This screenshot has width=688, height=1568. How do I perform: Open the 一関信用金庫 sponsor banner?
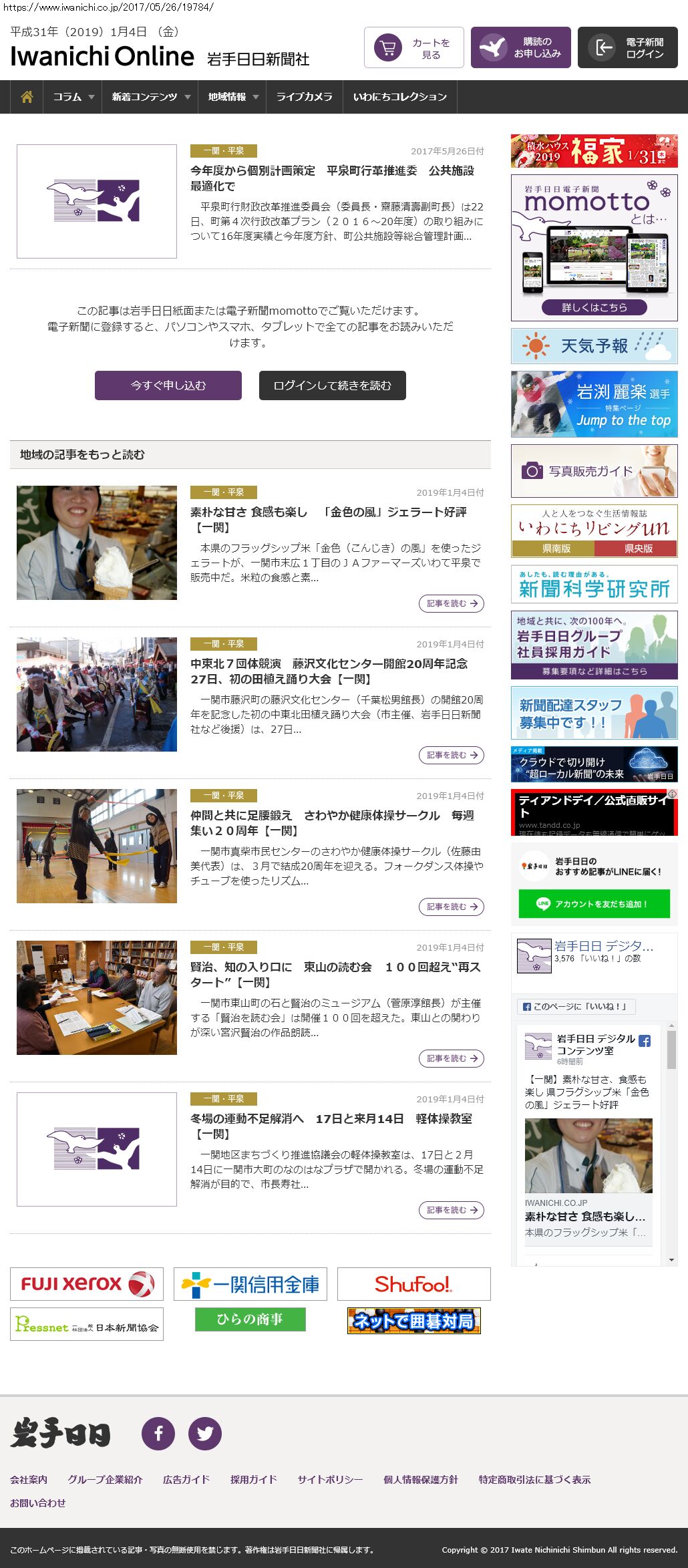click(250, 1284)
